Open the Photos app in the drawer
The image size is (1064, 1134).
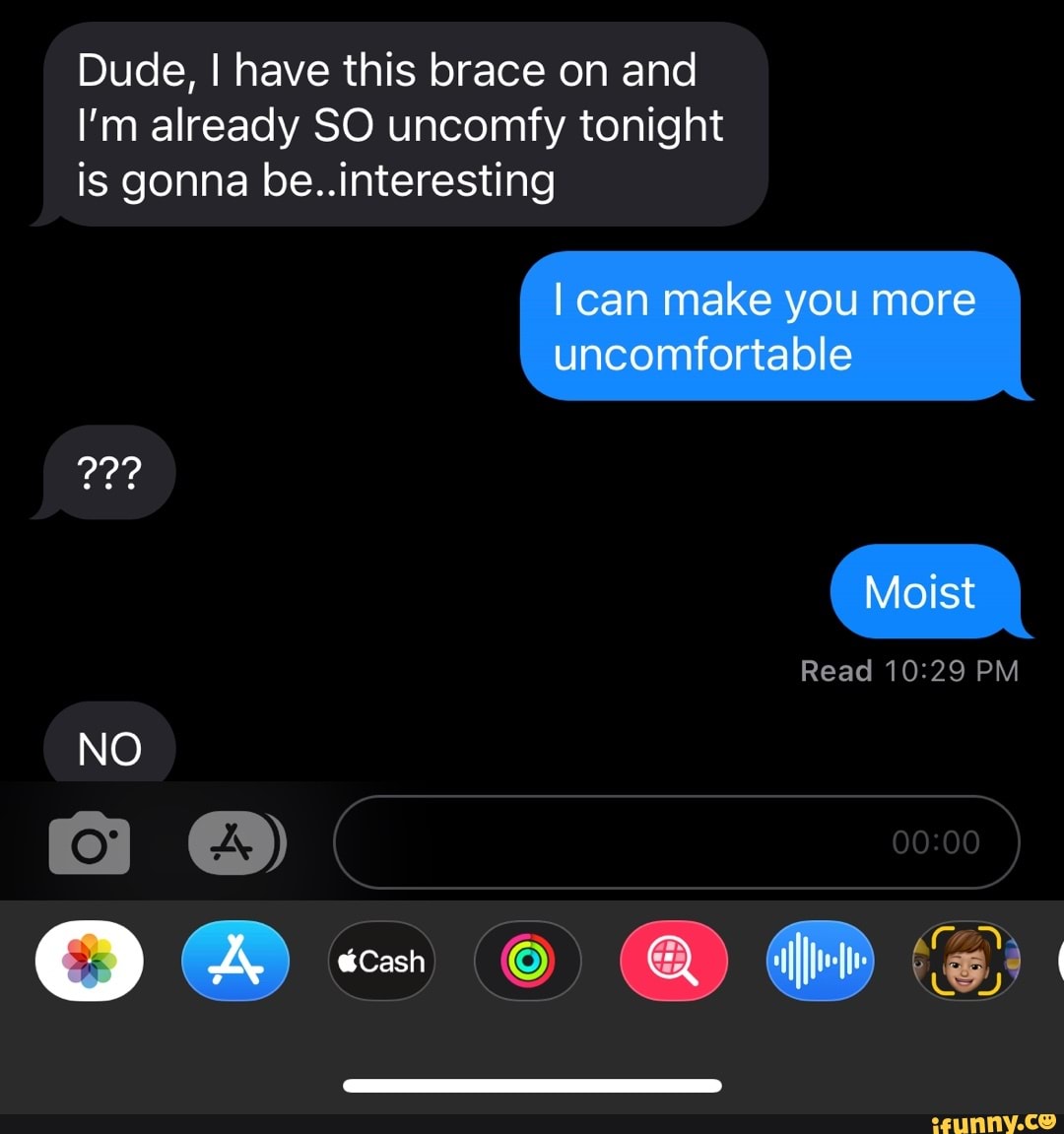point(90,961)
